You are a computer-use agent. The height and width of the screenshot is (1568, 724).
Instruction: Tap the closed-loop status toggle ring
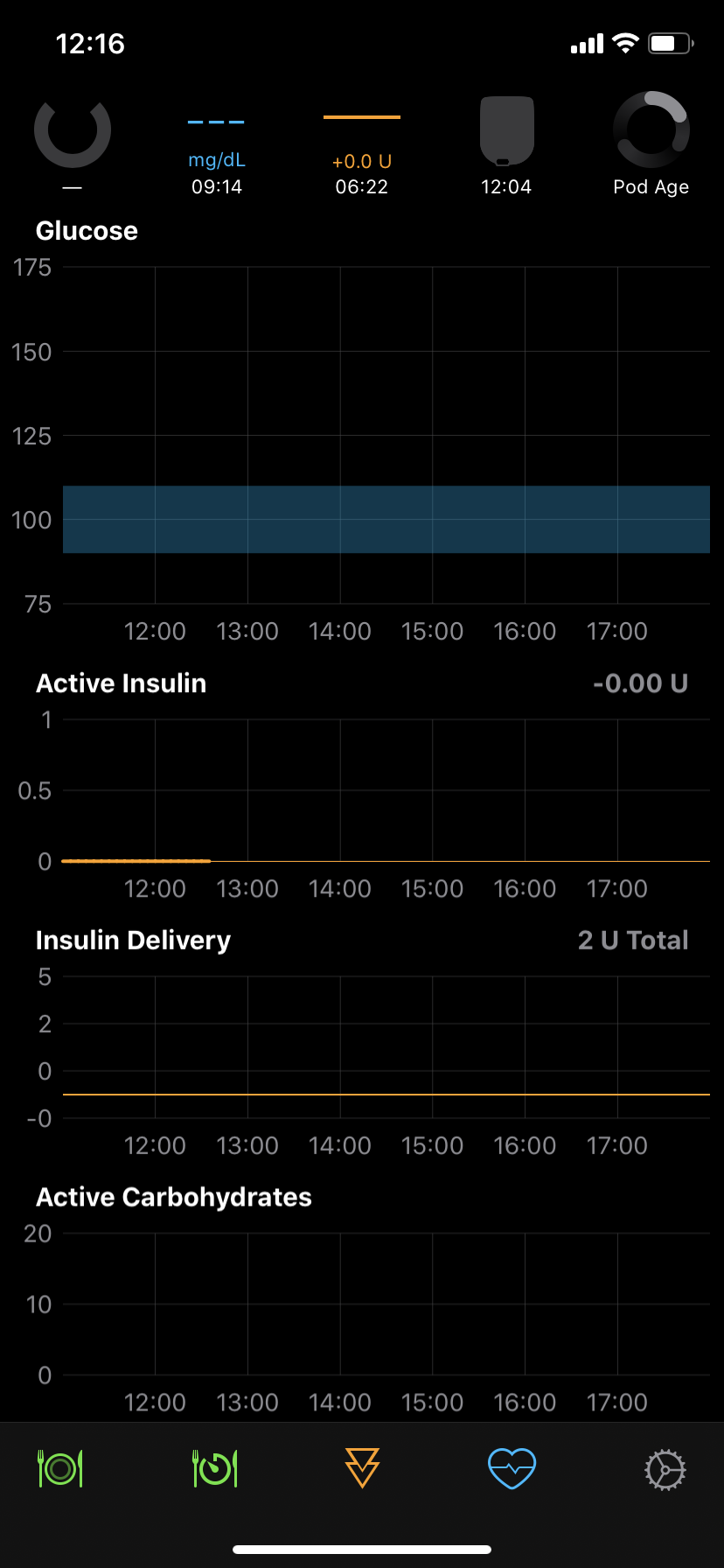coord(73,129)
